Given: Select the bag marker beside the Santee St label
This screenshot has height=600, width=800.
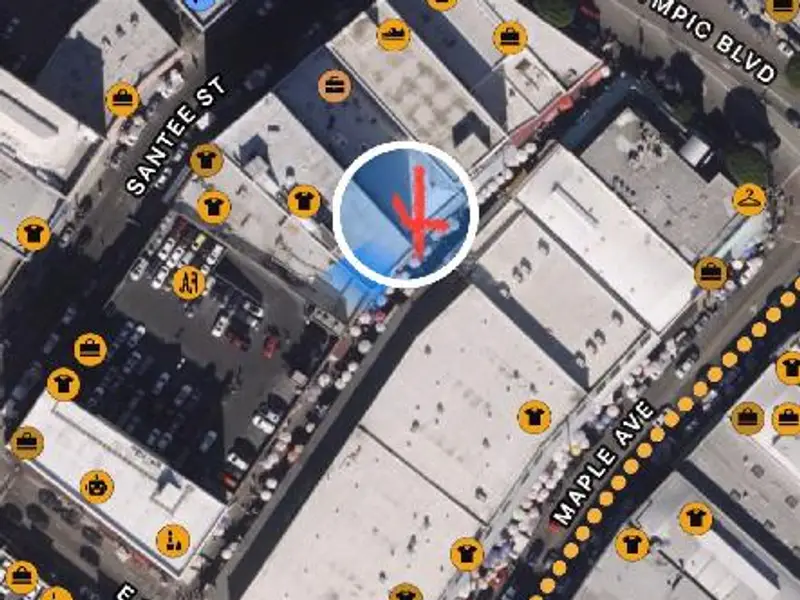Looking at the screenshot, I should pos(122,99).
